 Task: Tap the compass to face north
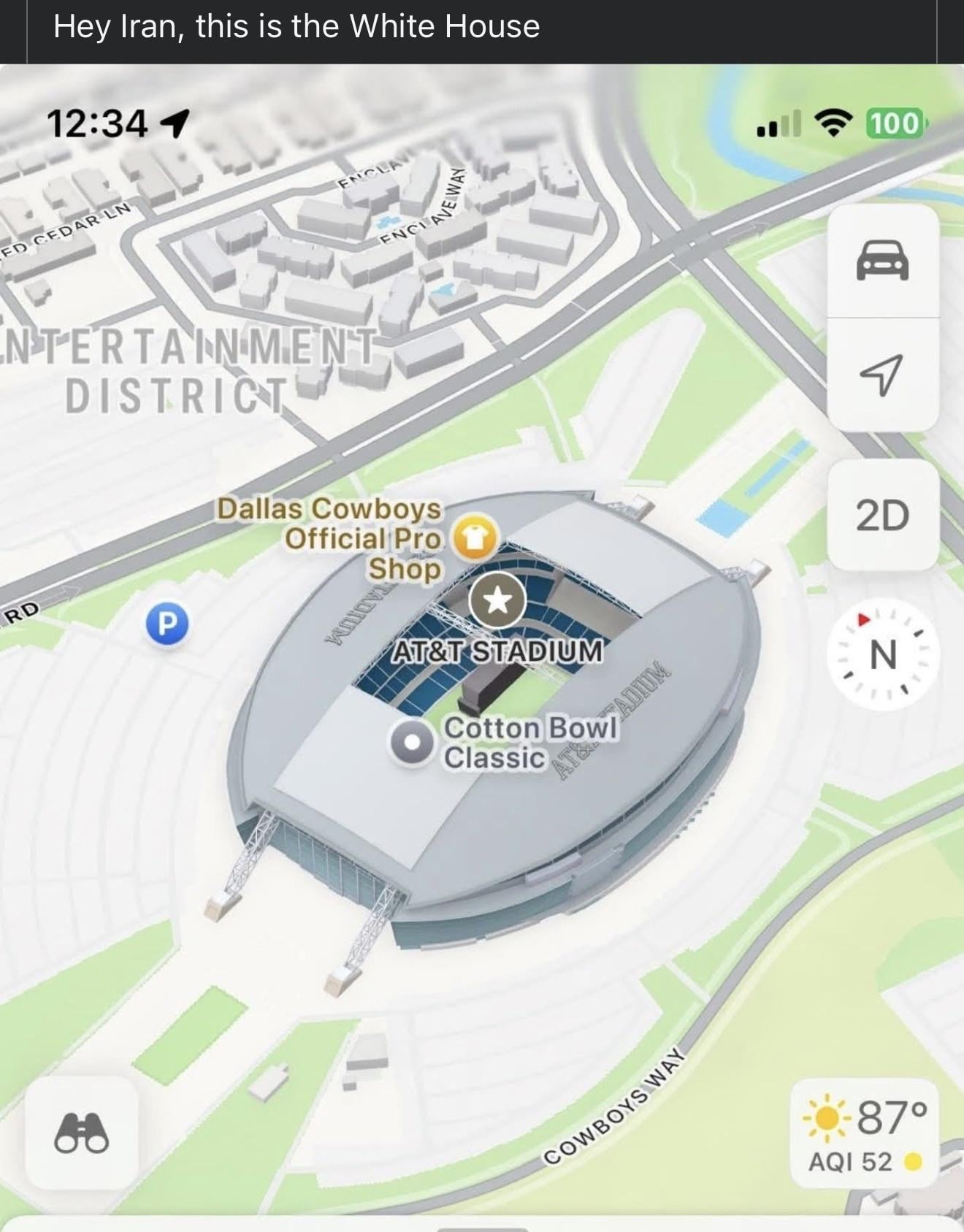tap(882, 654)
